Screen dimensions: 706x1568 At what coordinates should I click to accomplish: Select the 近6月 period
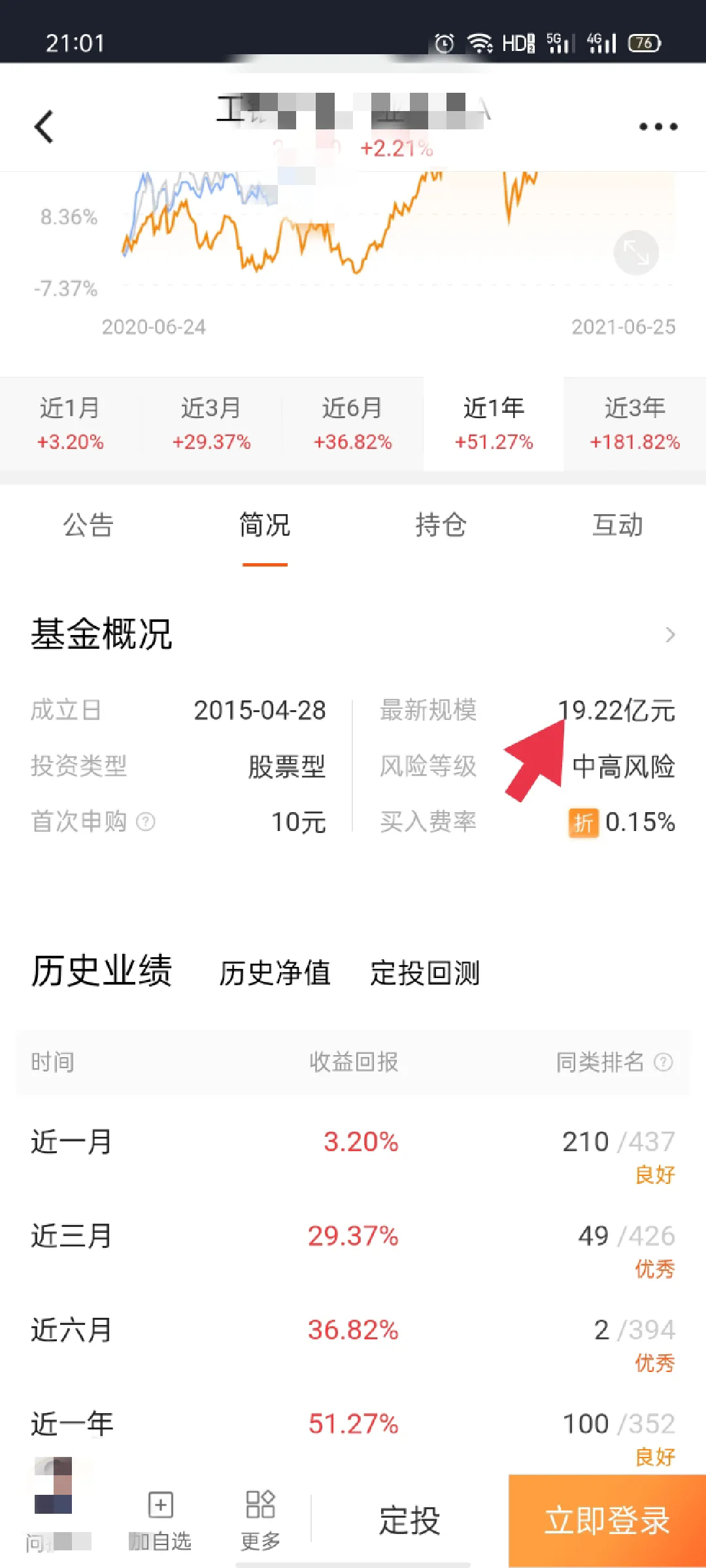(352, 423)
